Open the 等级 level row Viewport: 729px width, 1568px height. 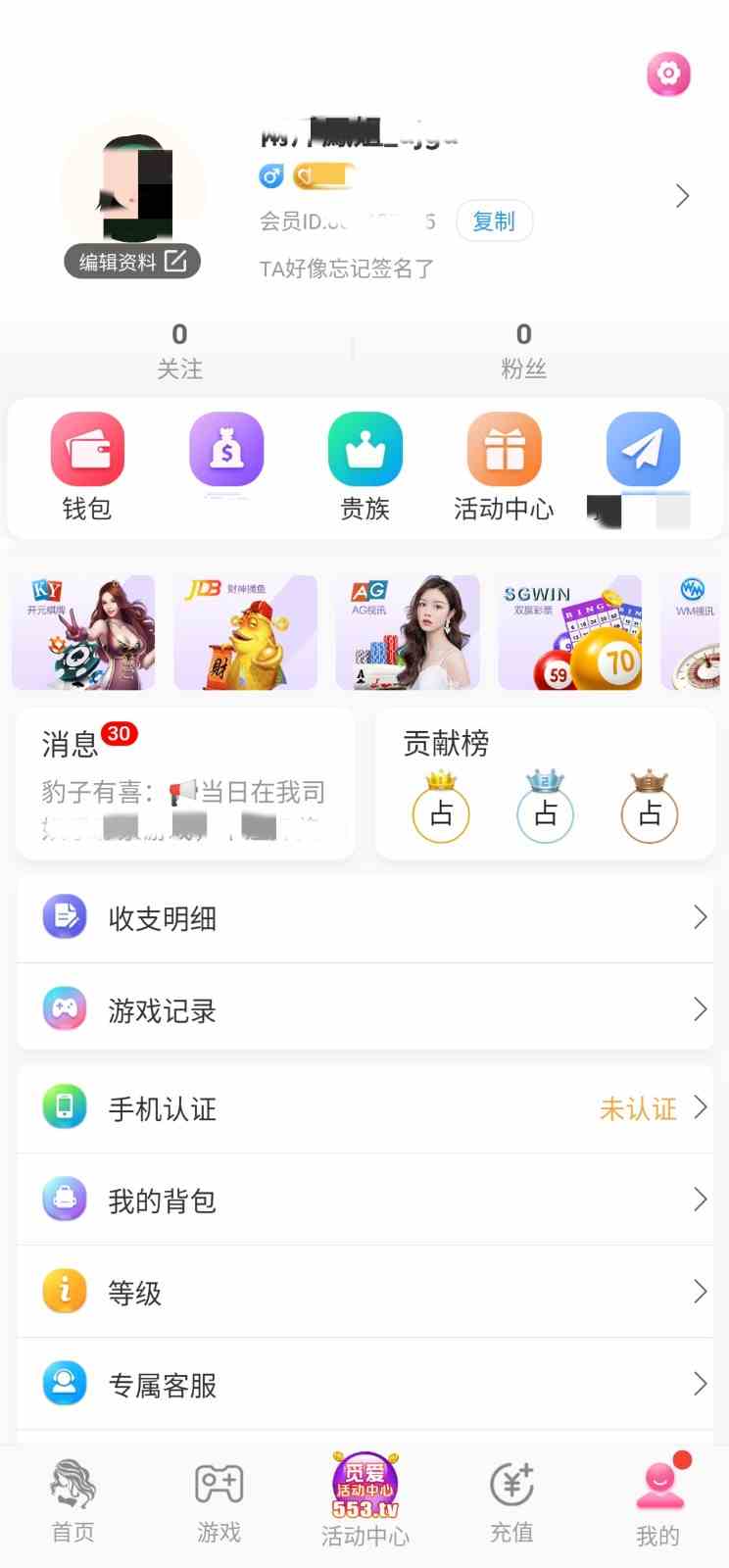[x=364, y=1293]
